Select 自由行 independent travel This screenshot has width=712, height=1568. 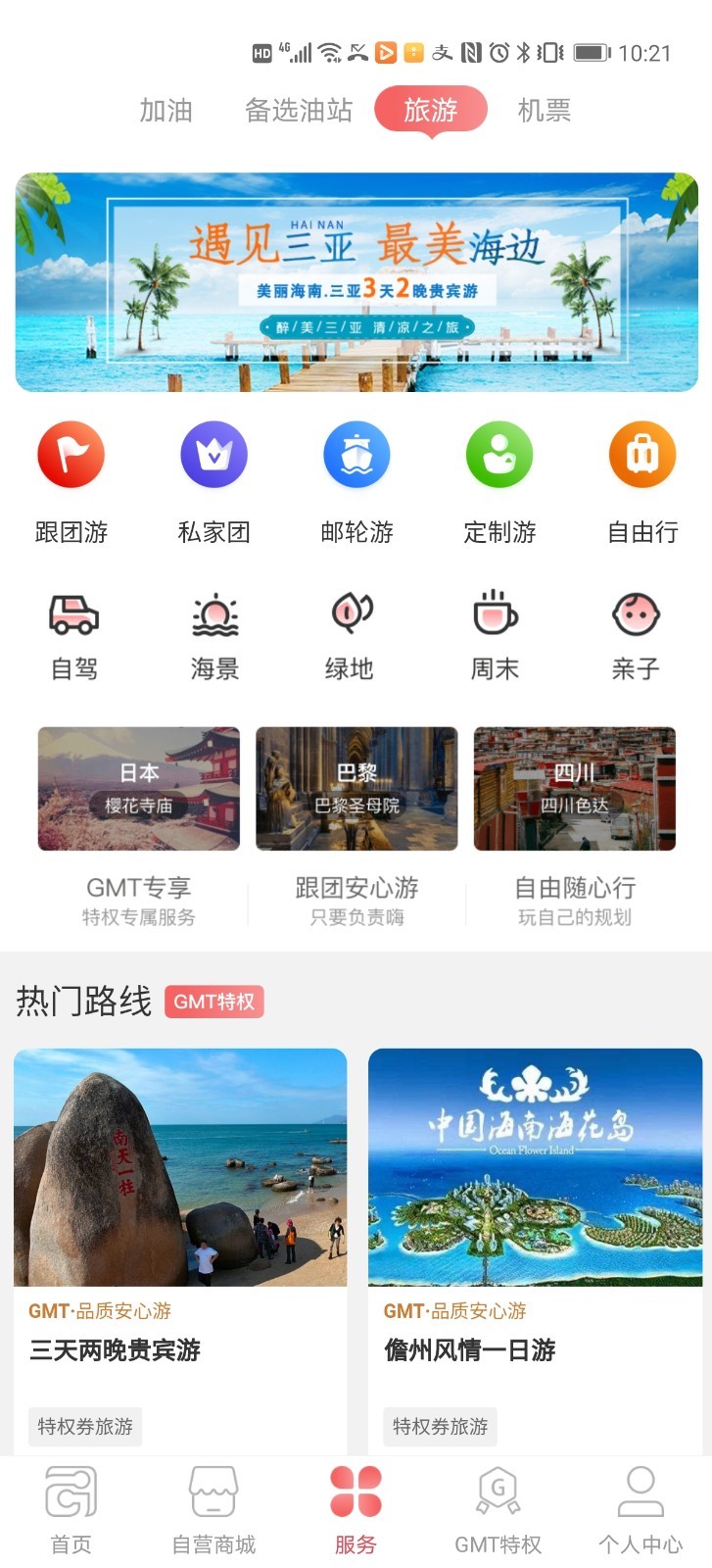pyautogui.click(x=642, y=480)
